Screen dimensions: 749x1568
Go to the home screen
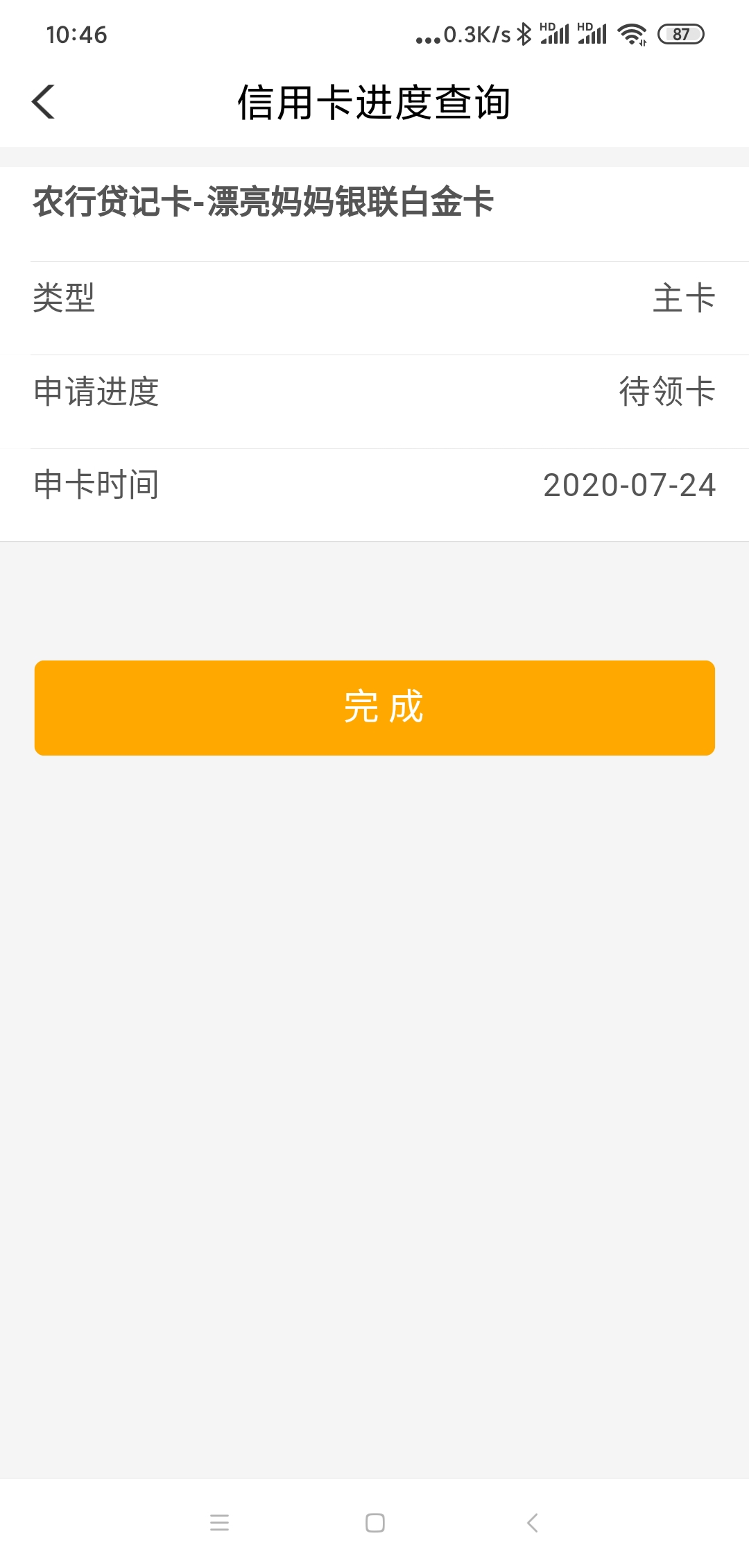pyautogui.click(x=375, y=1522)
